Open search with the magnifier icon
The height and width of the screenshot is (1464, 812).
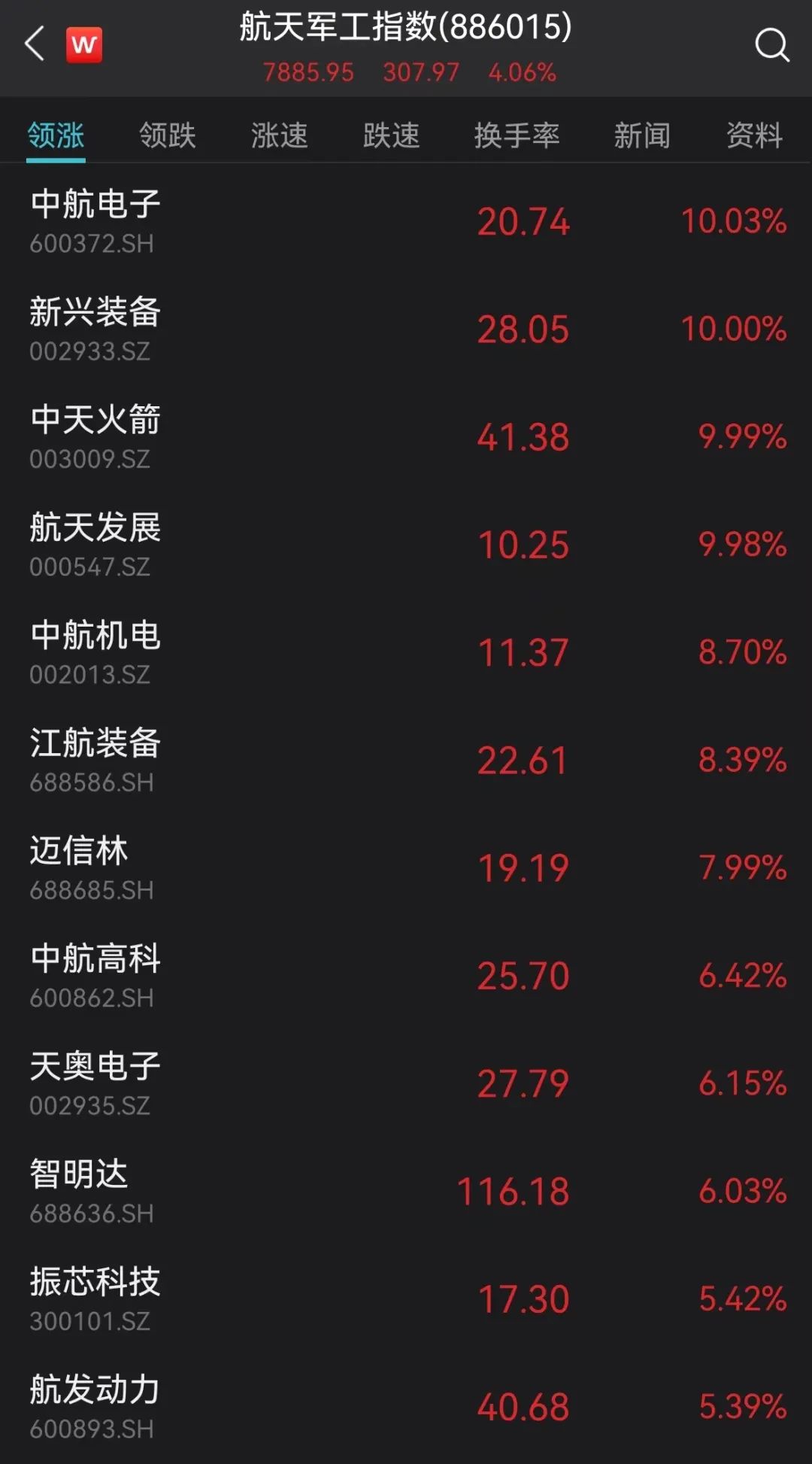tap(773, 47)
